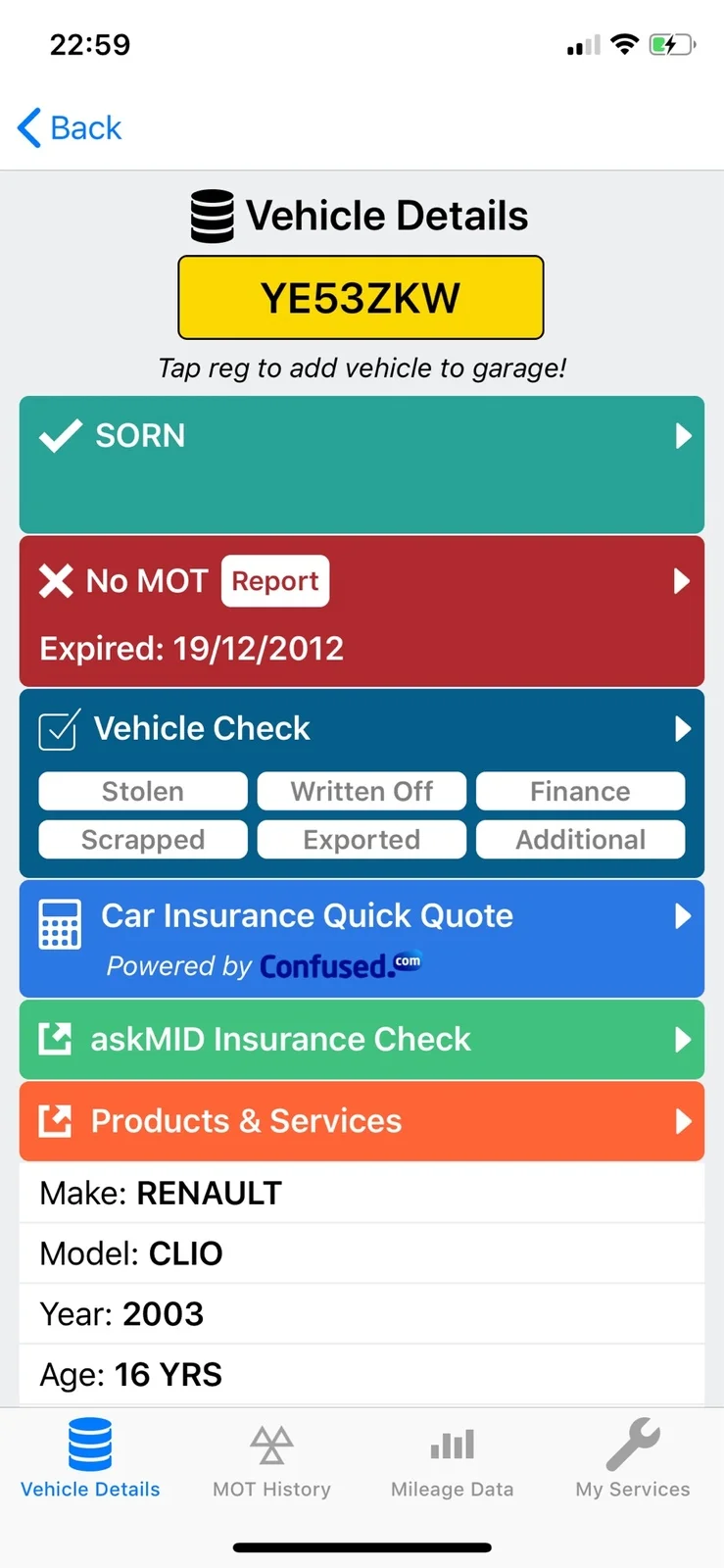
Task: Tap the Report button beside No MOT
Action: [x=275, y=581]
